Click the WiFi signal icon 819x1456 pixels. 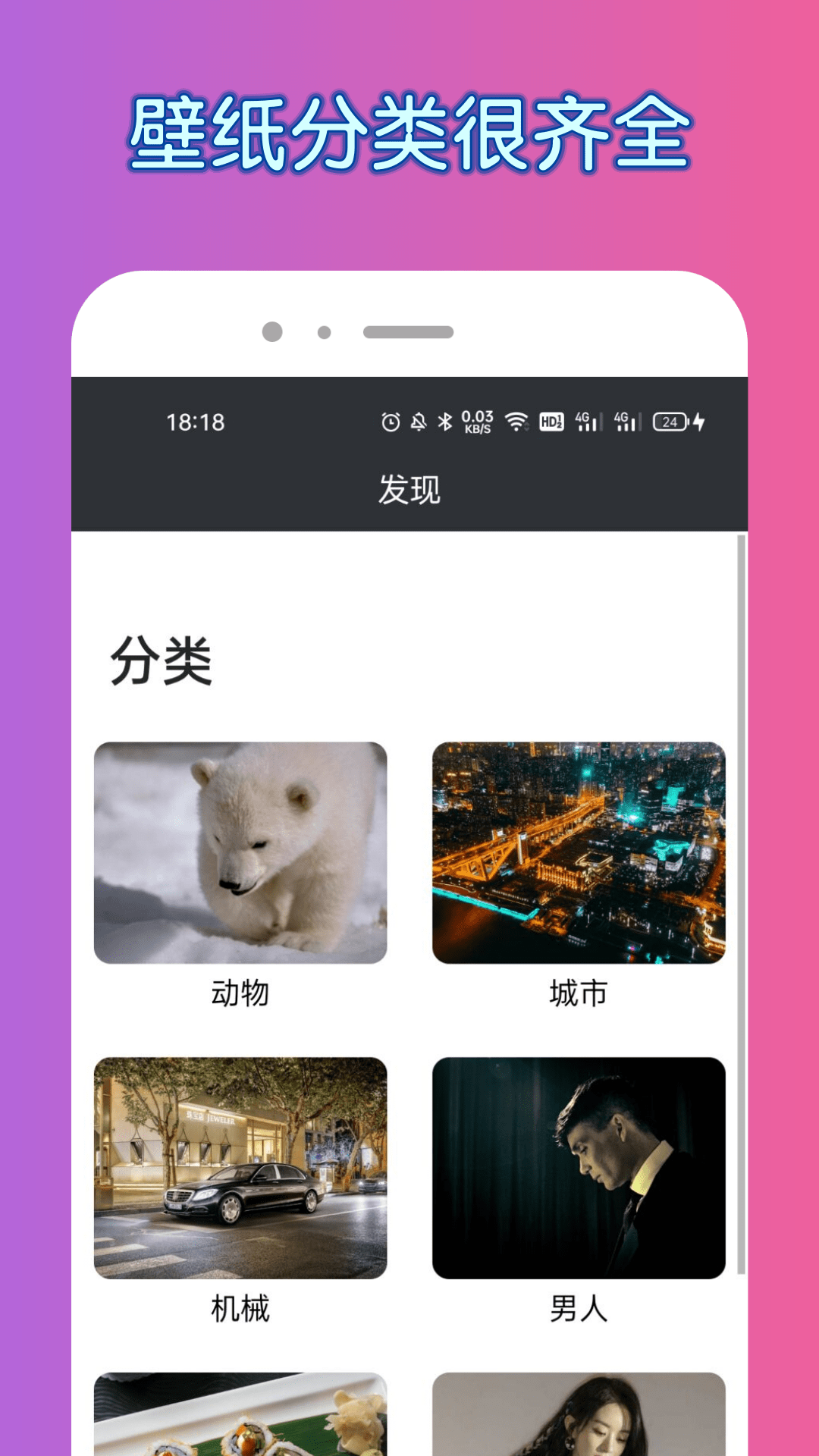coord(516,422)
